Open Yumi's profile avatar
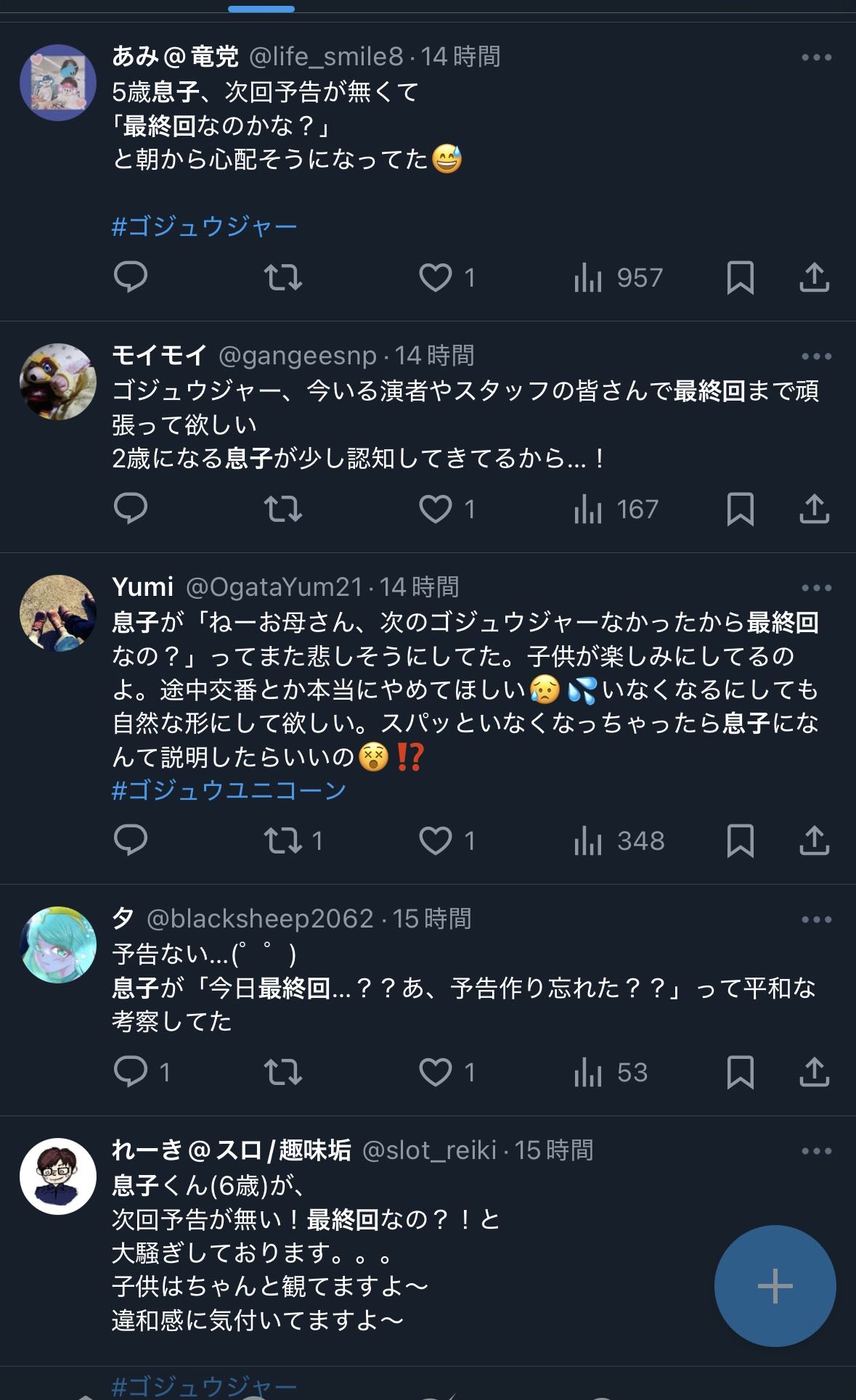 [57, 613]
